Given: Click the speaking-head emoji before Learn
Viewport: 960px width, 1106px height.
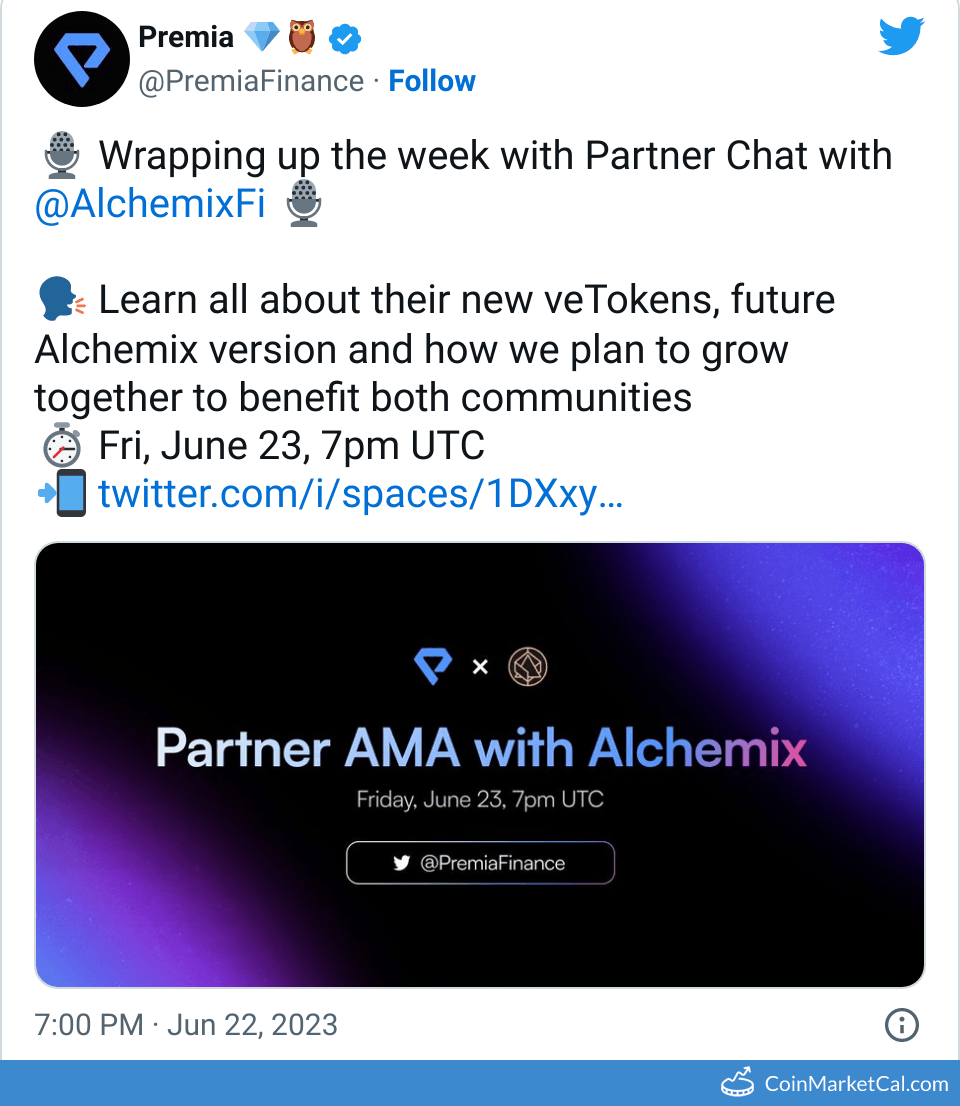Looking at the screenshot, I should [x=60, y=298].
